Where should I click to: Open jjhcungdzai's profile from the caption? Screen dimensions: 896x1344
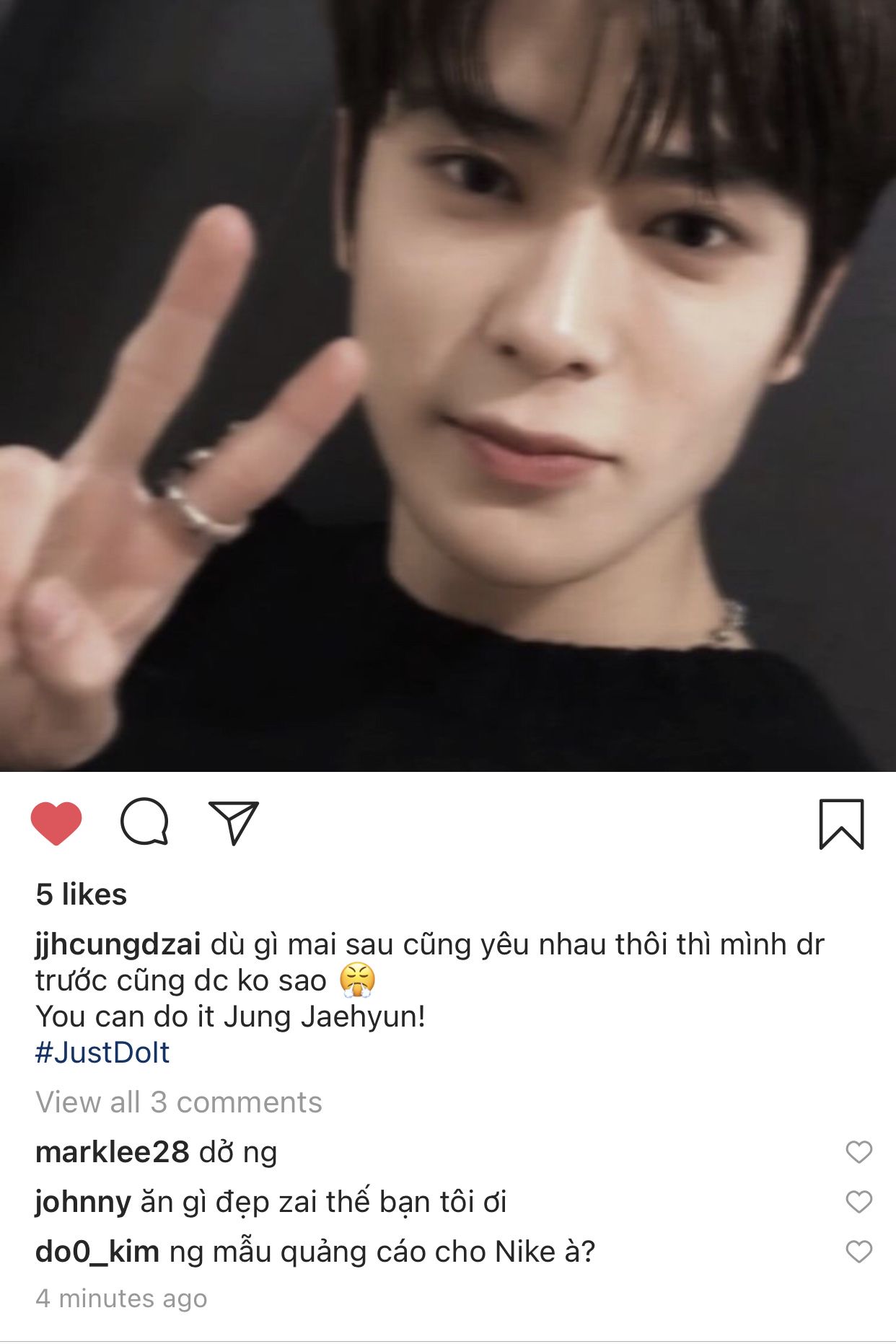(118, 945)
